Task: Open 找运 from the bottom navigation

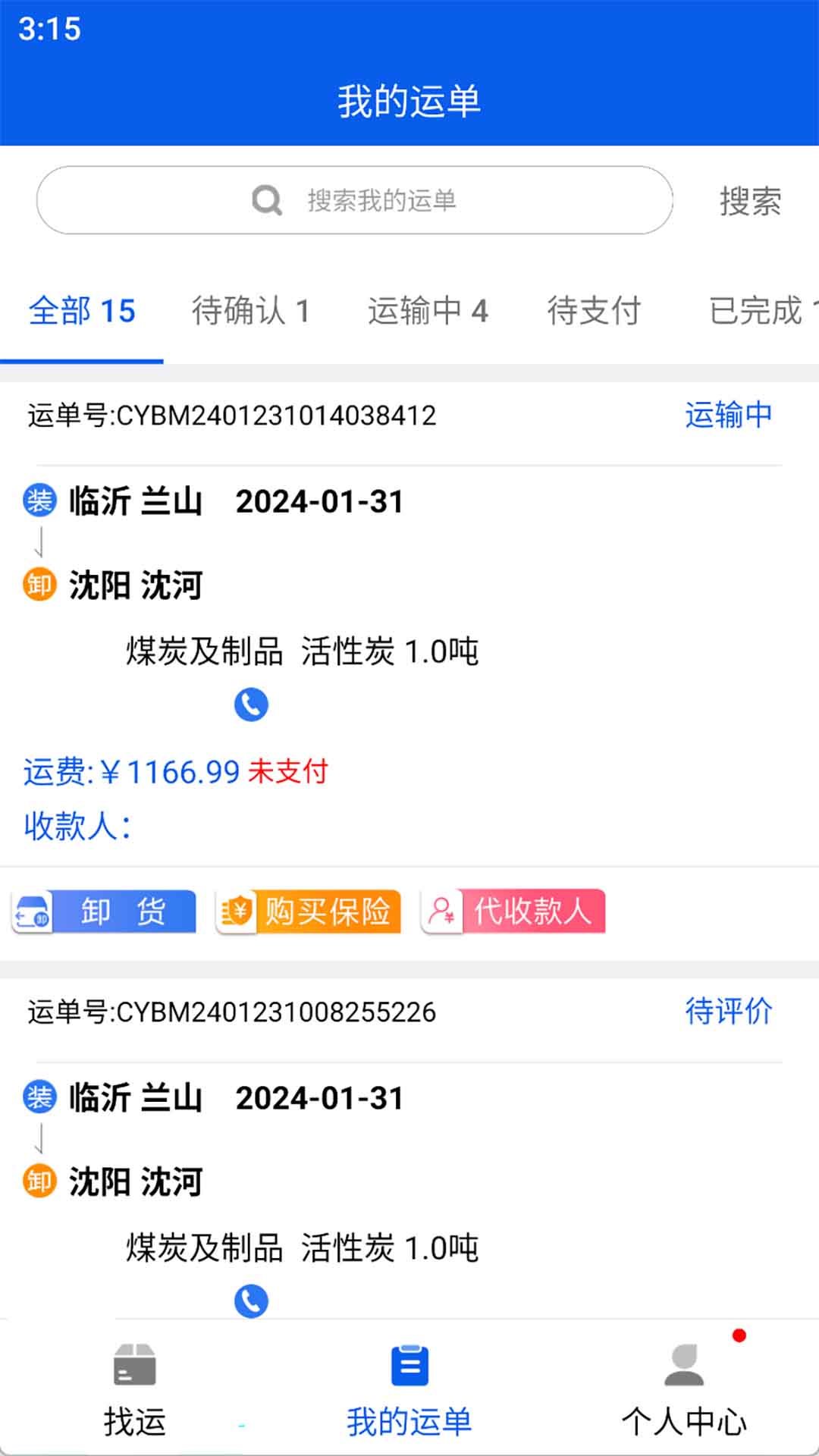Action: tap(135, 1395)
